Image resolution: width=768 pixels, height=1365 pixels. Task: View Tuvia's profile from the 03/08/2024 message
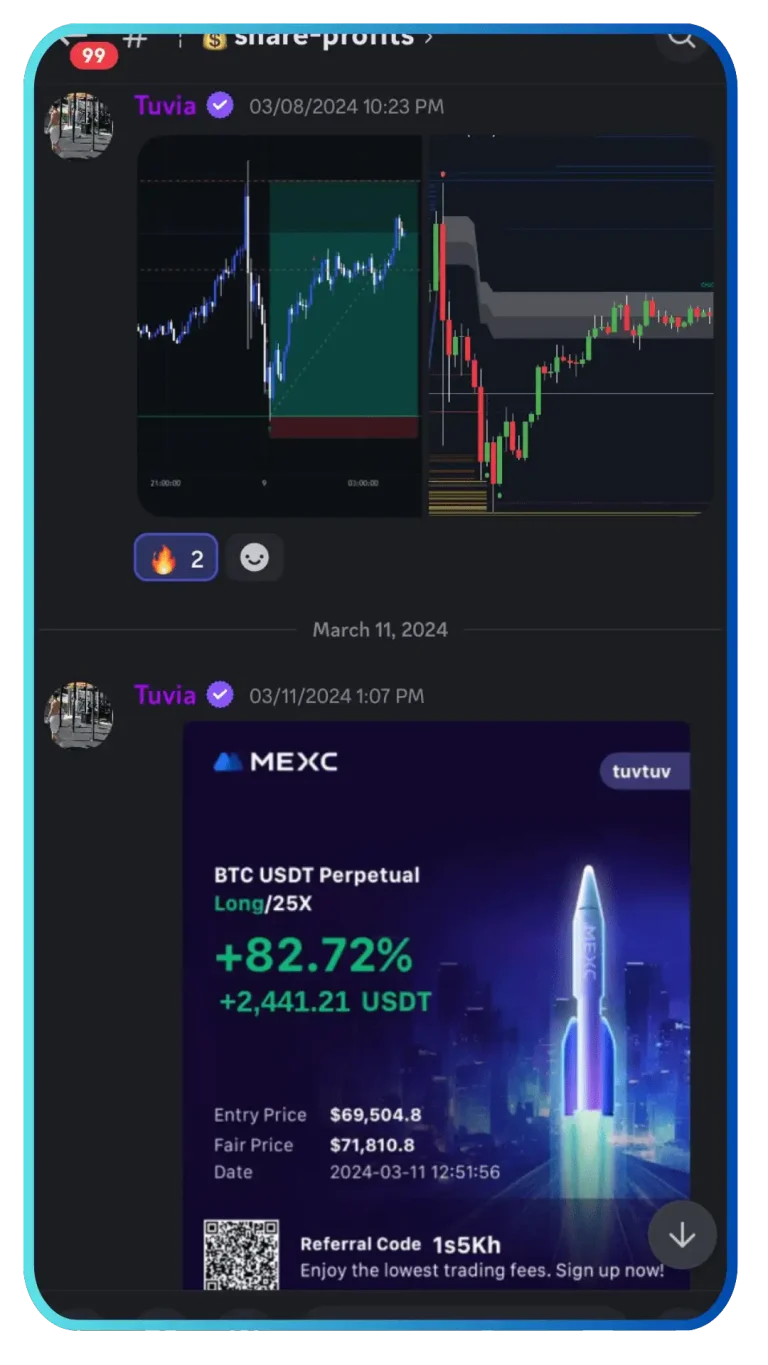tap(165, 106)
